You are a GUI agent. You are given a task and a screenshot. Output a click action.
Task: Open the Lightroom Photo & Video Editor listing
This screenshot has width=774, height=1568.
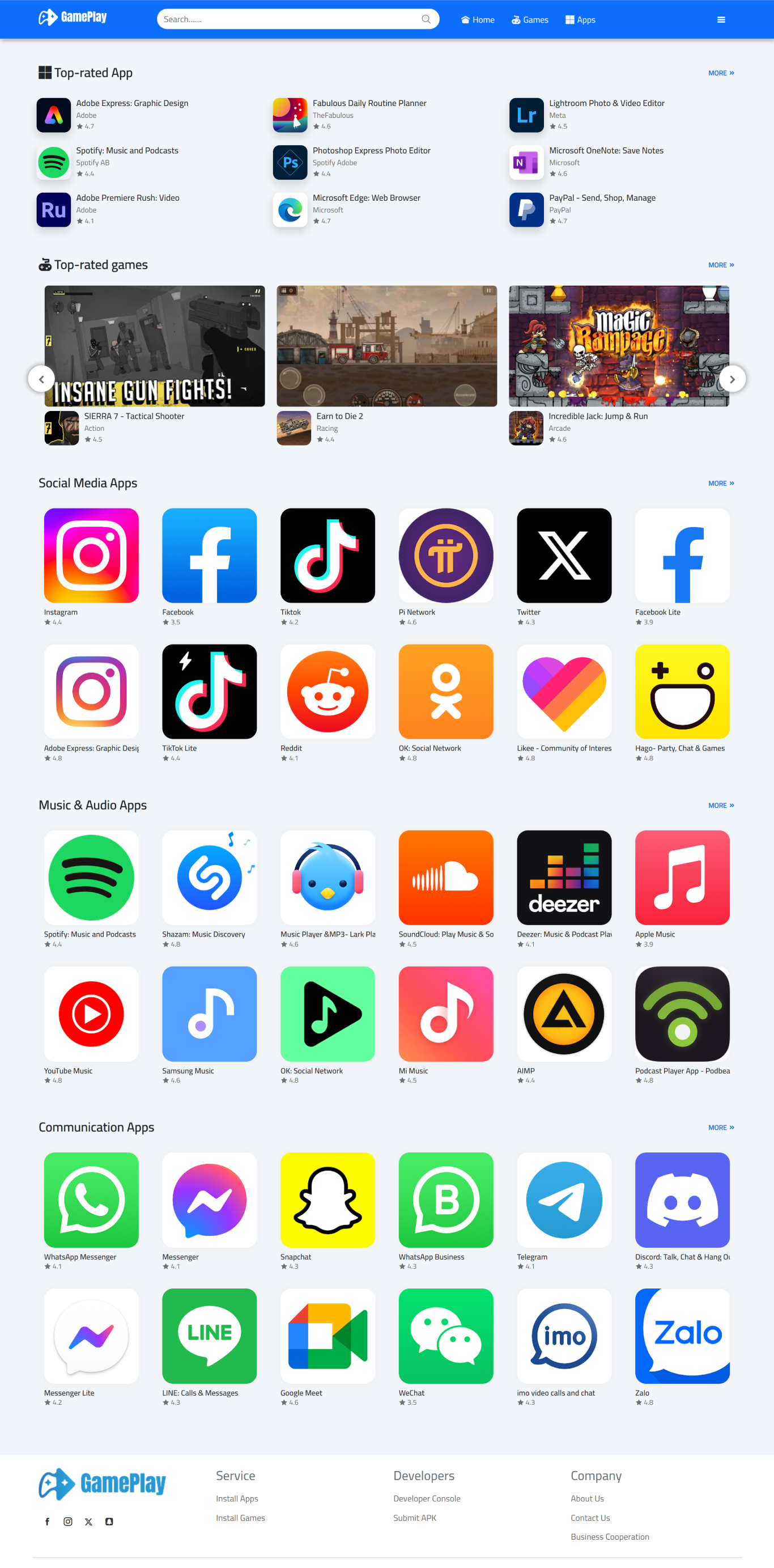point(606,104)
